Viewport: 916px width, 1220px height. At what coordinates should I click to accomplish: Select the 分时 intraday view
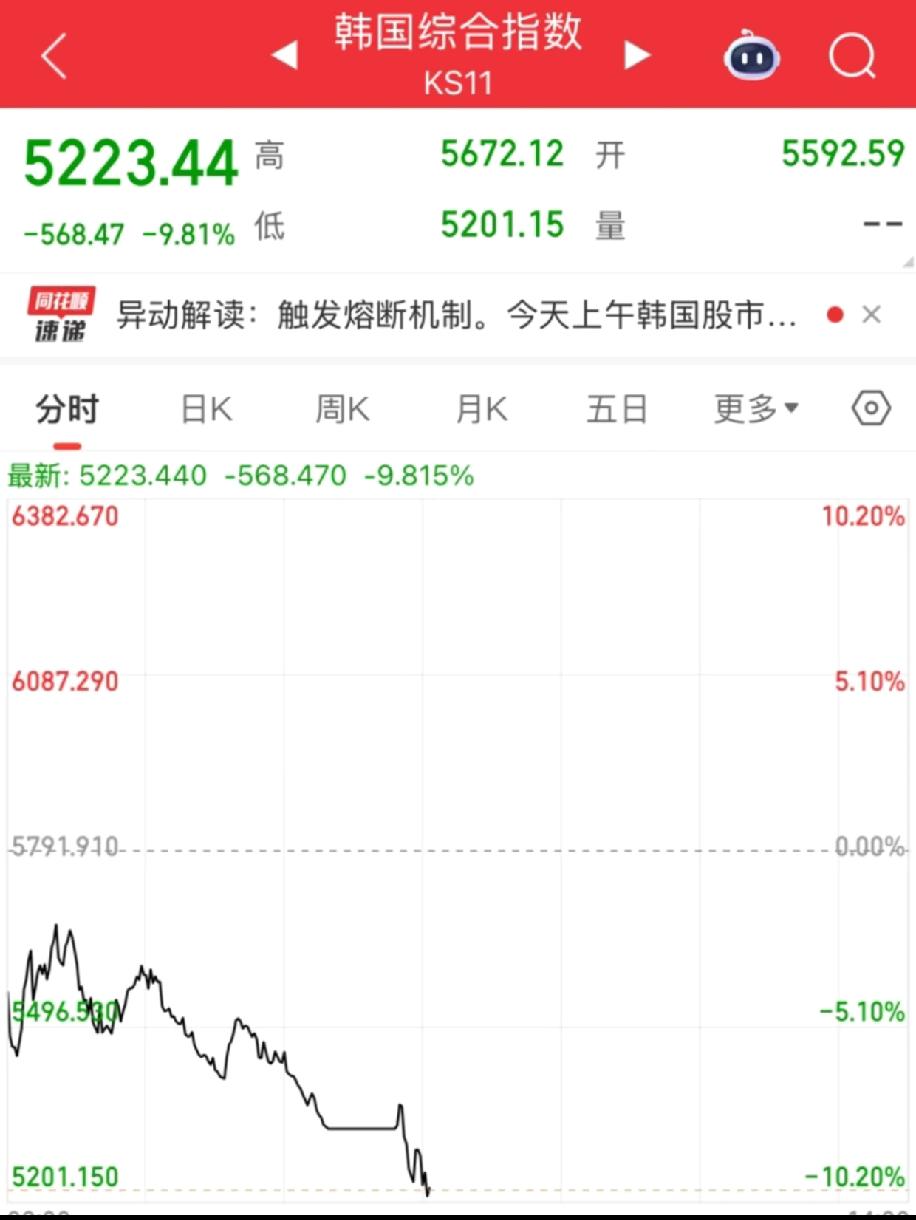pos(66,407)
